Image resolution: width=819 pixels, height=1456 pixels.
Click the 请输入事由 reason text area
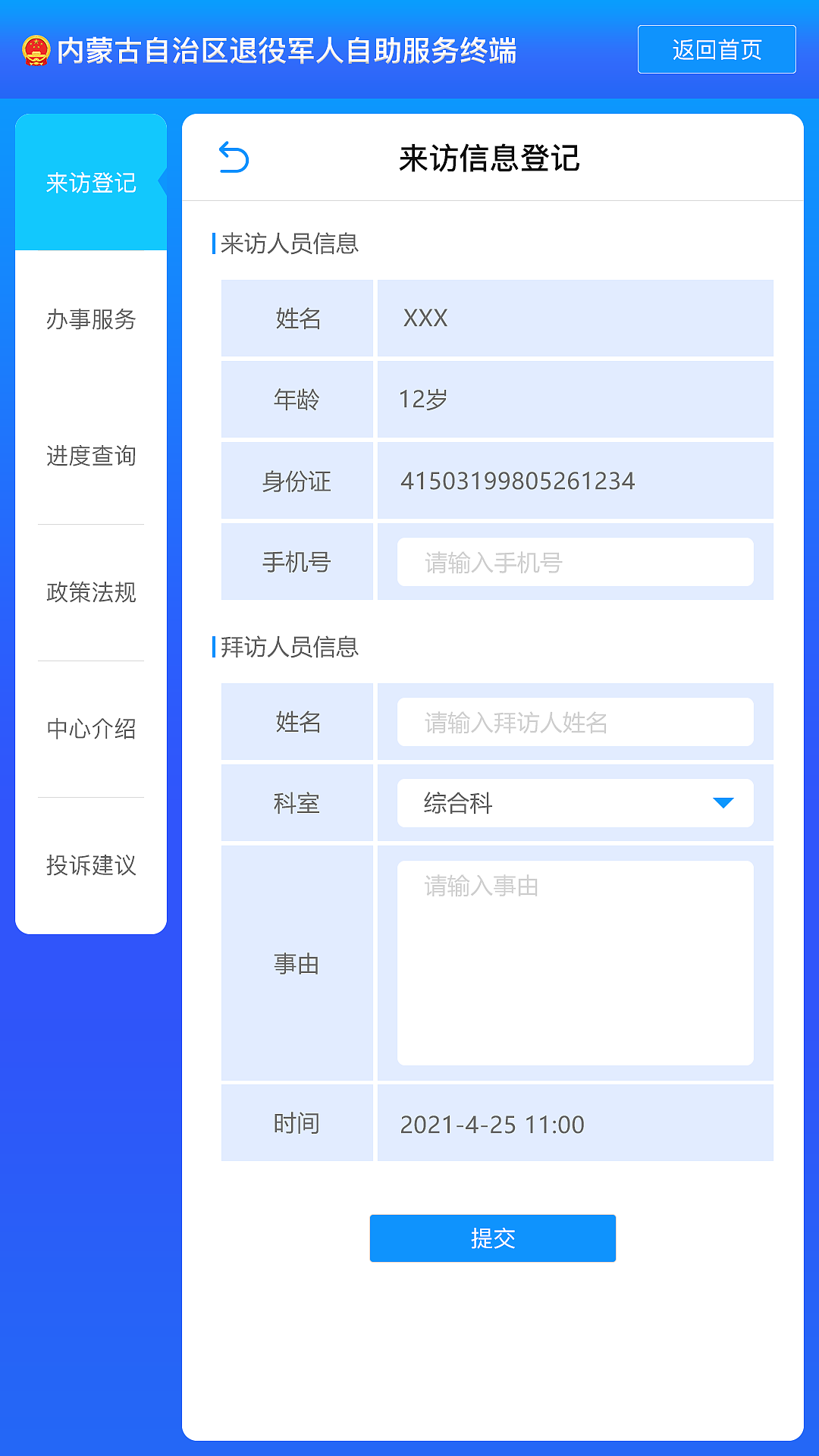574,963
